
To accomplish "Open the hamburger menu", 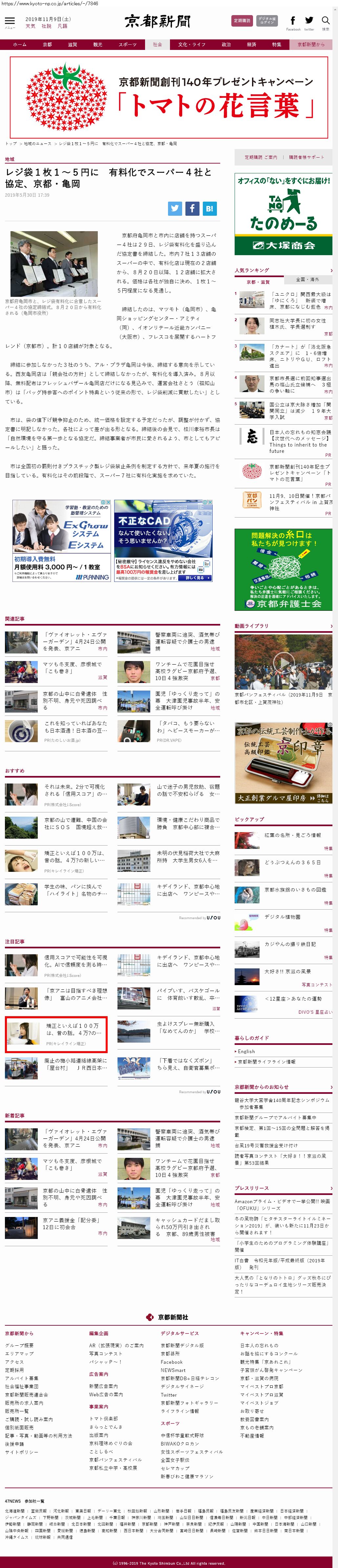I will pos(10,22).
